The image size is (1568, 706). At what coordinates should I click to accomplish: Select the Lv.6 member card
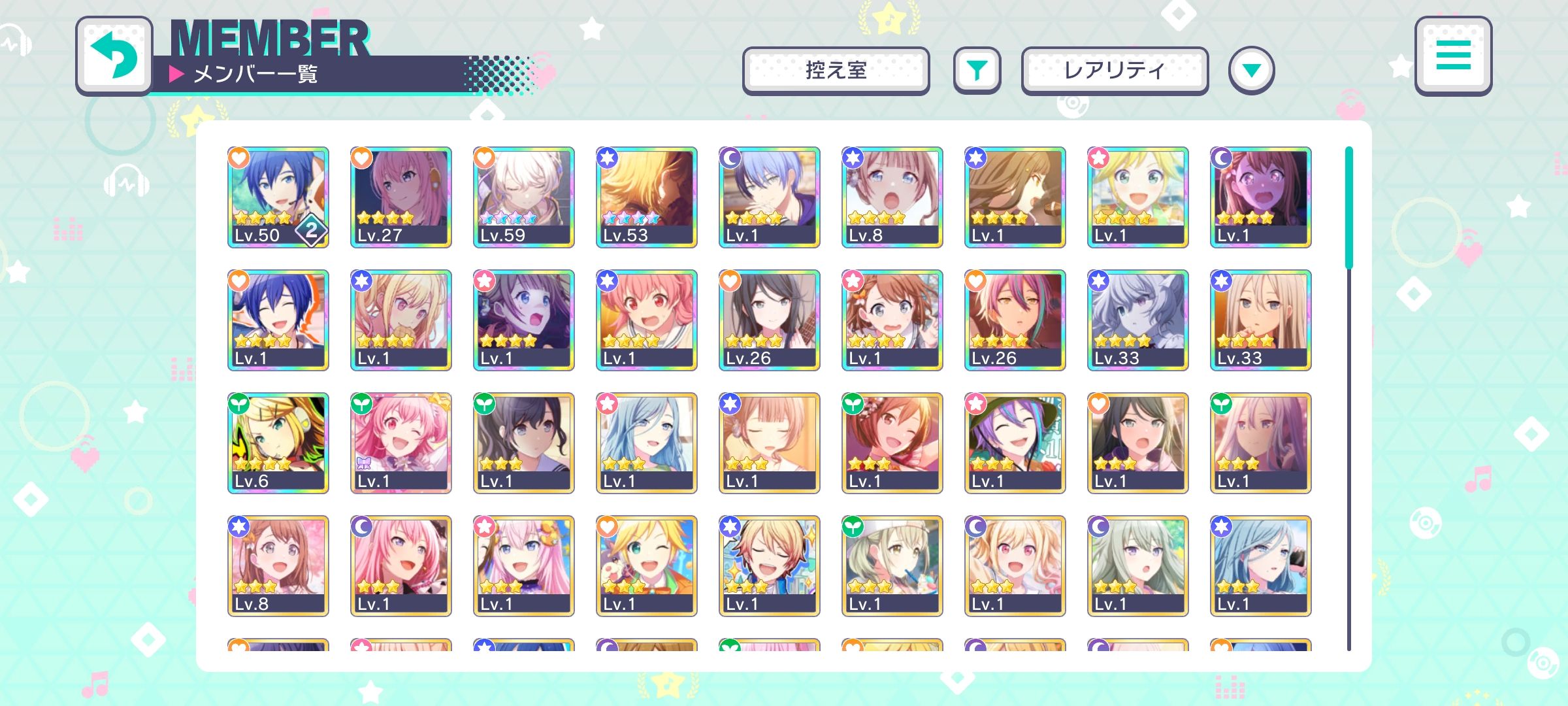tap(278, 443)
